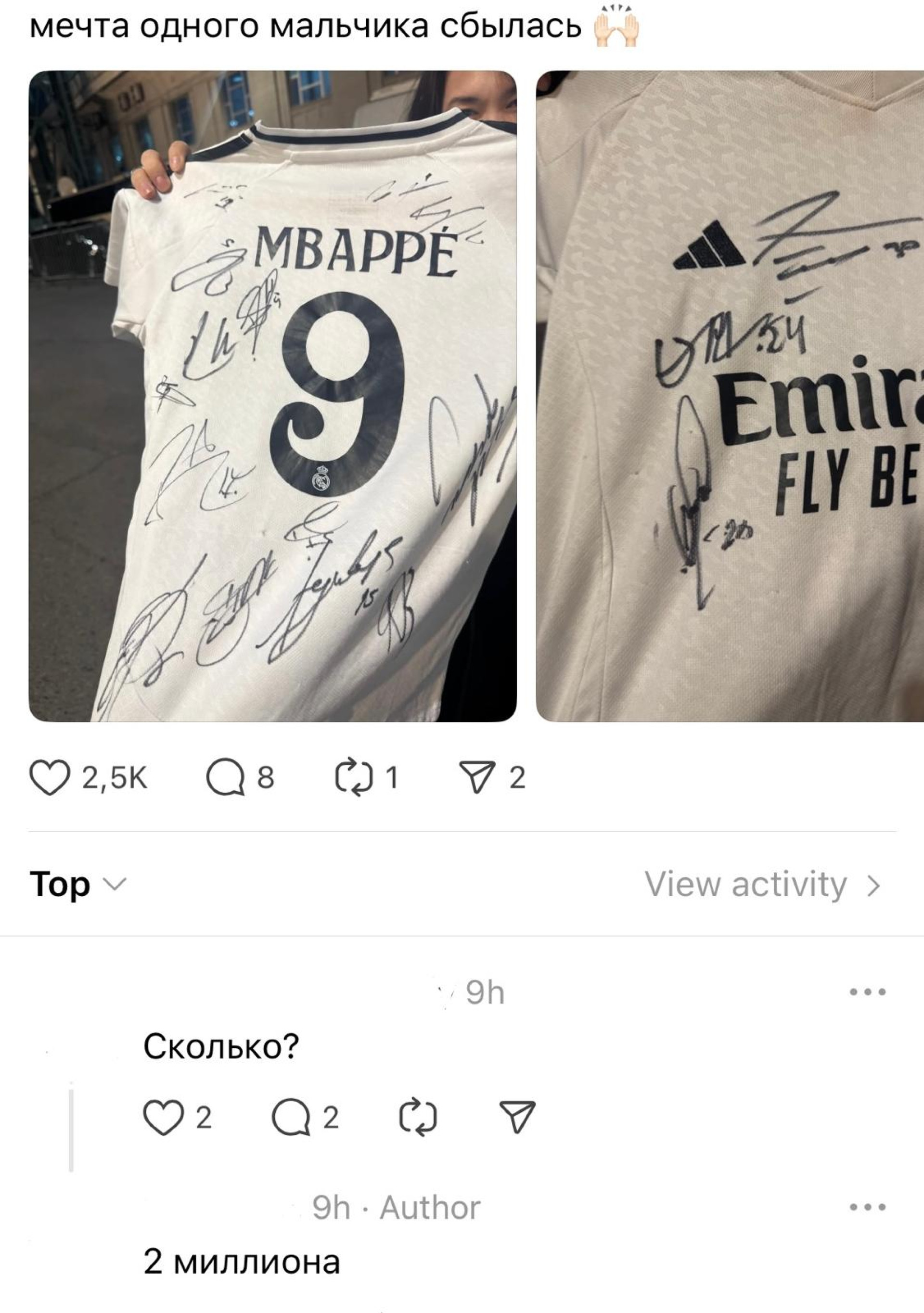Image resolution: width=924 pixels, height=1313 pixels.
Task: Share the main post via send icon
Action: click(x=477, y=778)
